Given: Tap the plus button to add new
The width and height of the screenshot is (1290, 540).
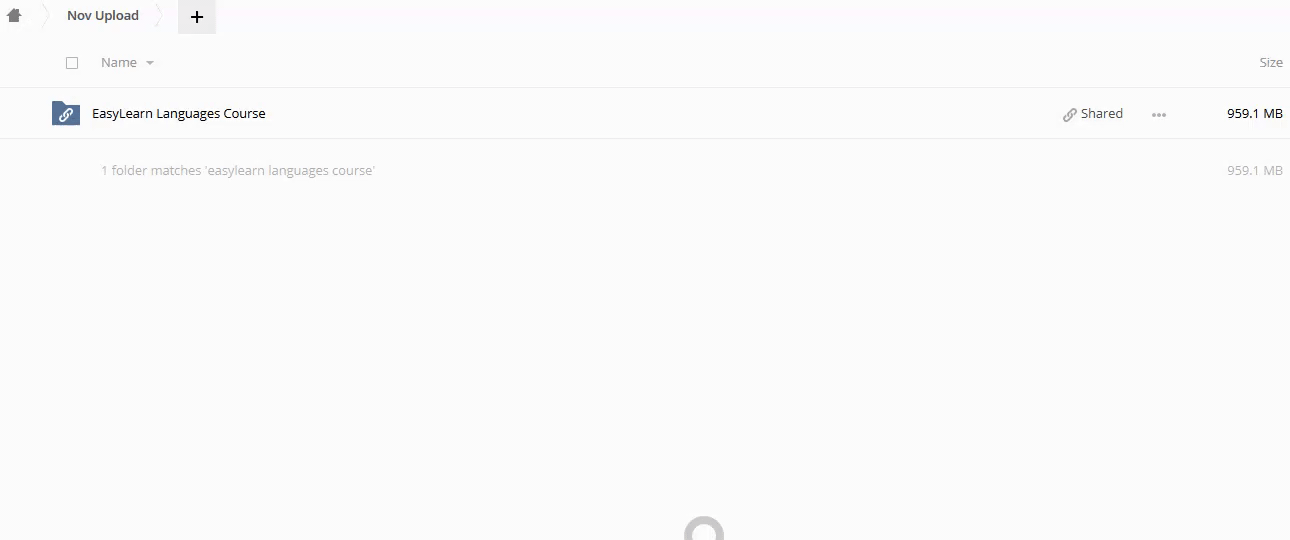Looking at the screenshot, I should [197, 17].
